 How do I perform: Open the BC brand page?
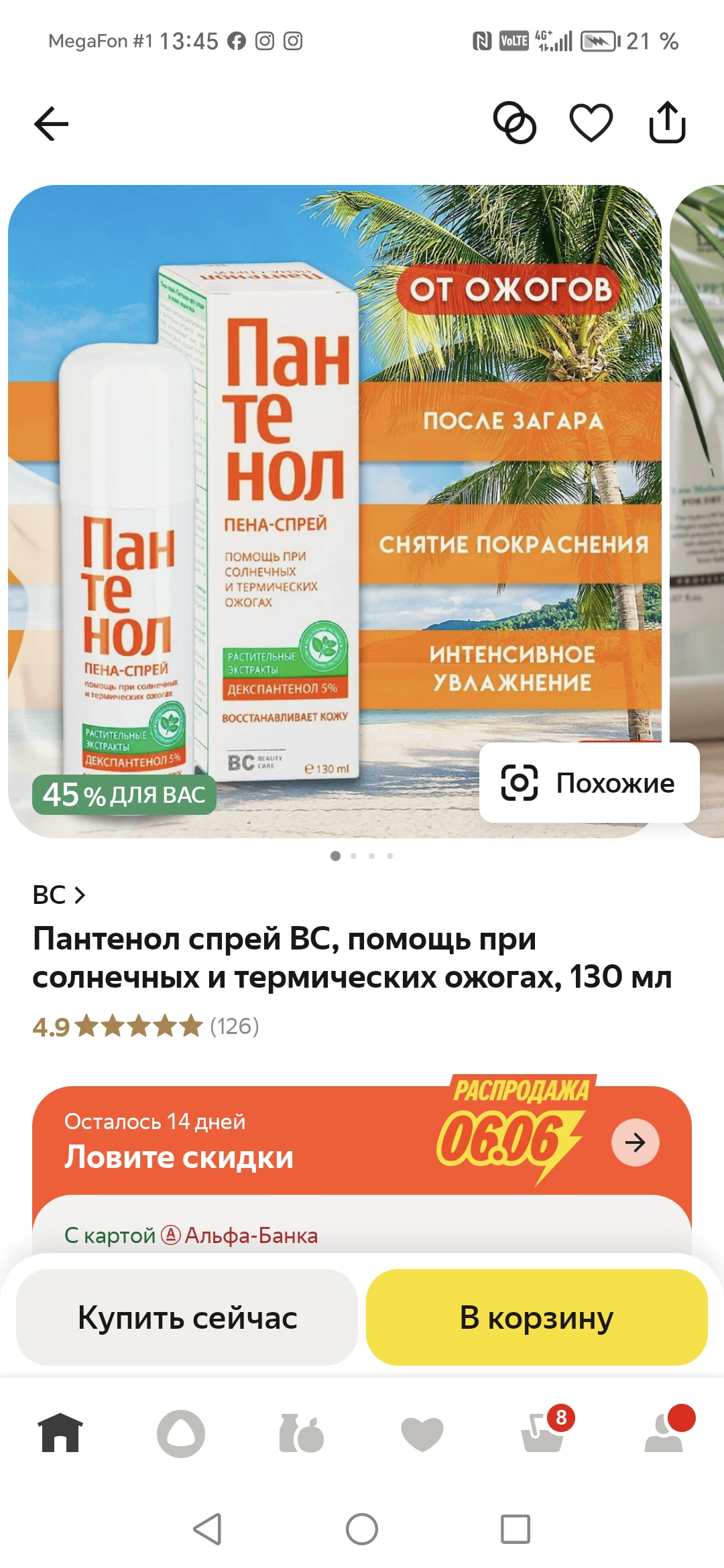[59, 895]
